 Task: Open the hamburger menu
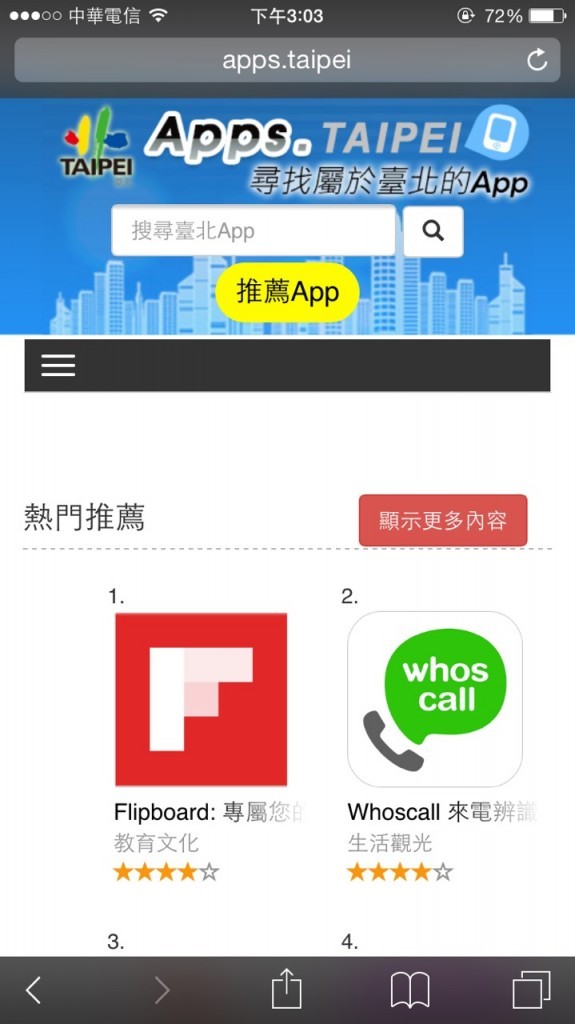58,365
